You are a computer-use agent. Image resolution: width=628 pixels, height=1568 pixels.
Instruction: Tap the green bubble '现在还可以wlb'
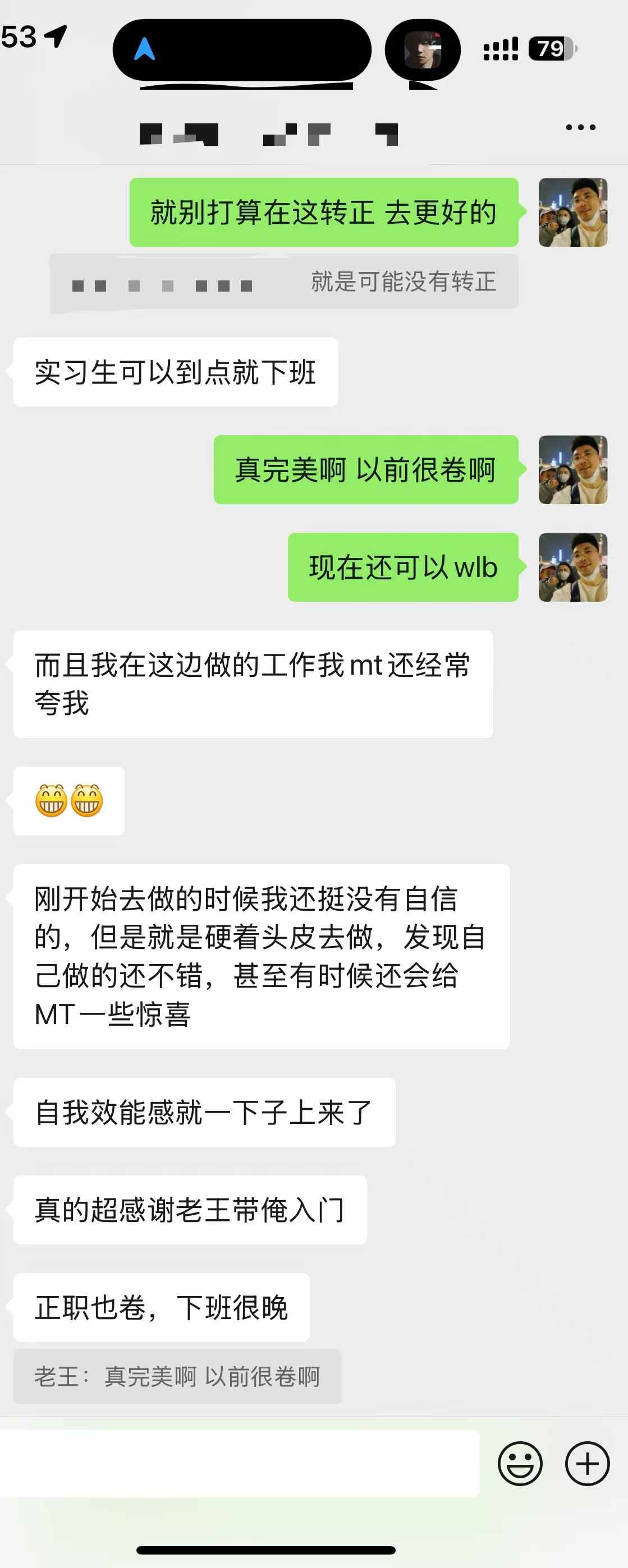[x=402, y=568]
